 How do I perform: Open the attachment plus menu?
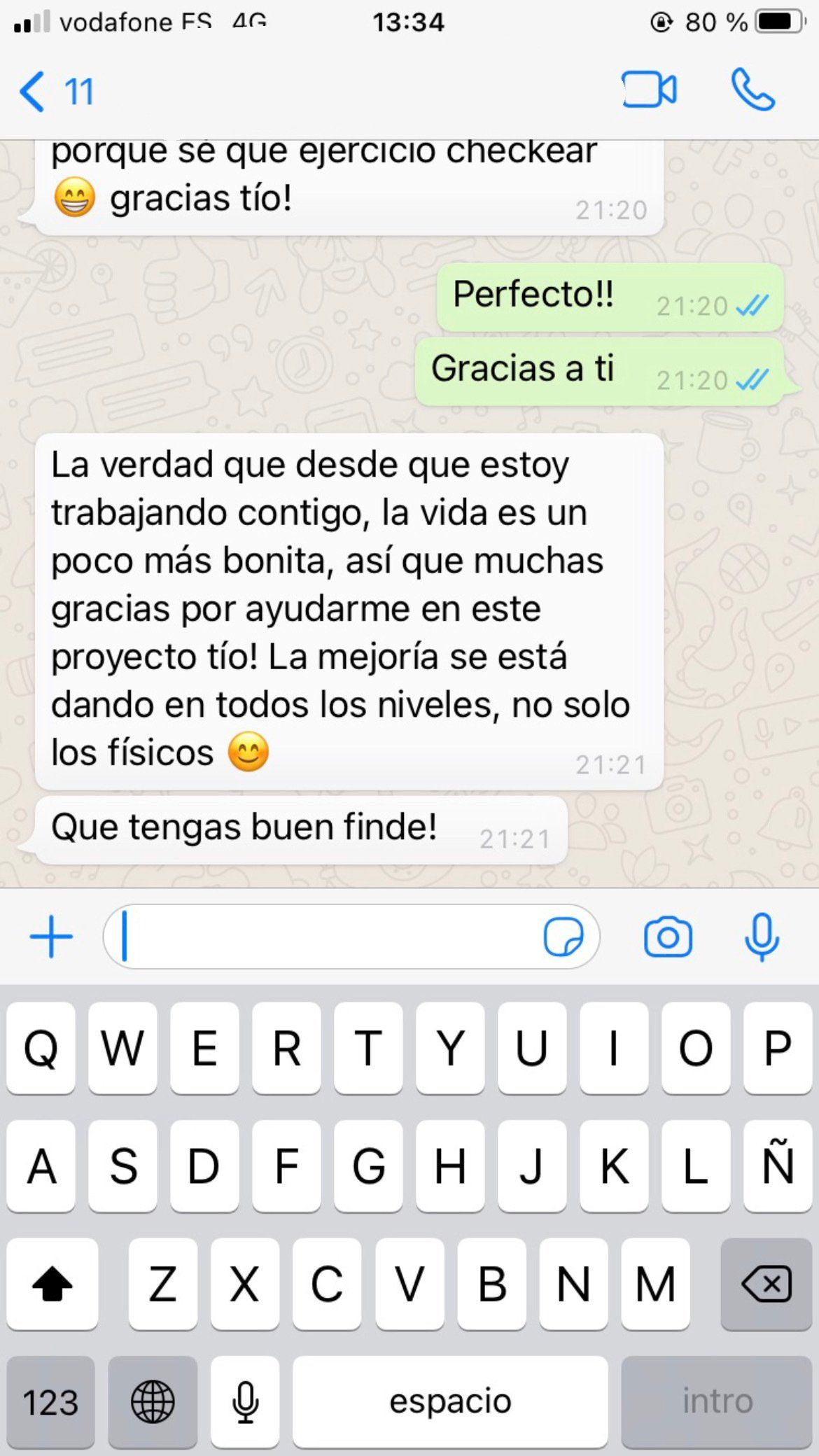[x=51, y=937]
